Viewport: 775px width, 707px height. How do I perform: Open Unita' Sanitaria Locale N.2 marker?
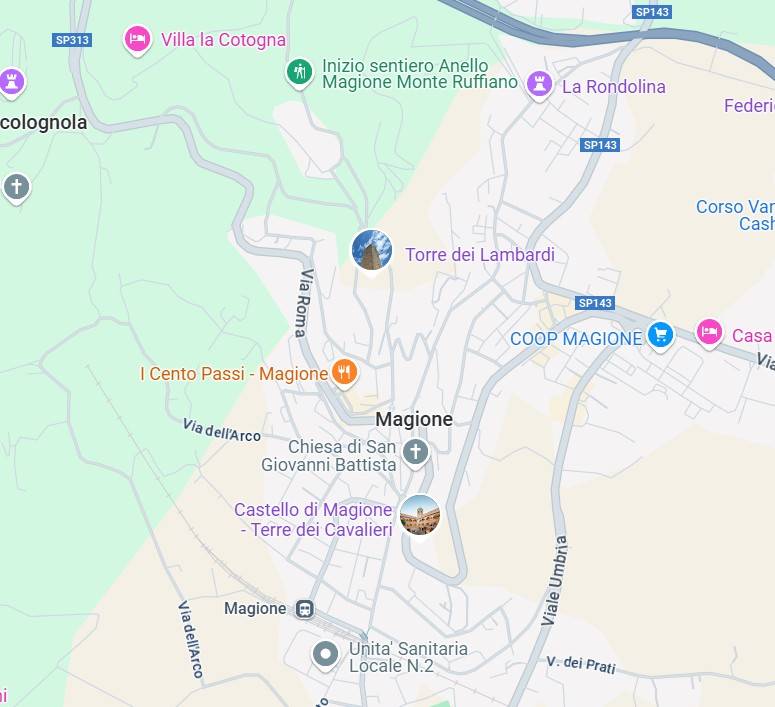(325, 655)
